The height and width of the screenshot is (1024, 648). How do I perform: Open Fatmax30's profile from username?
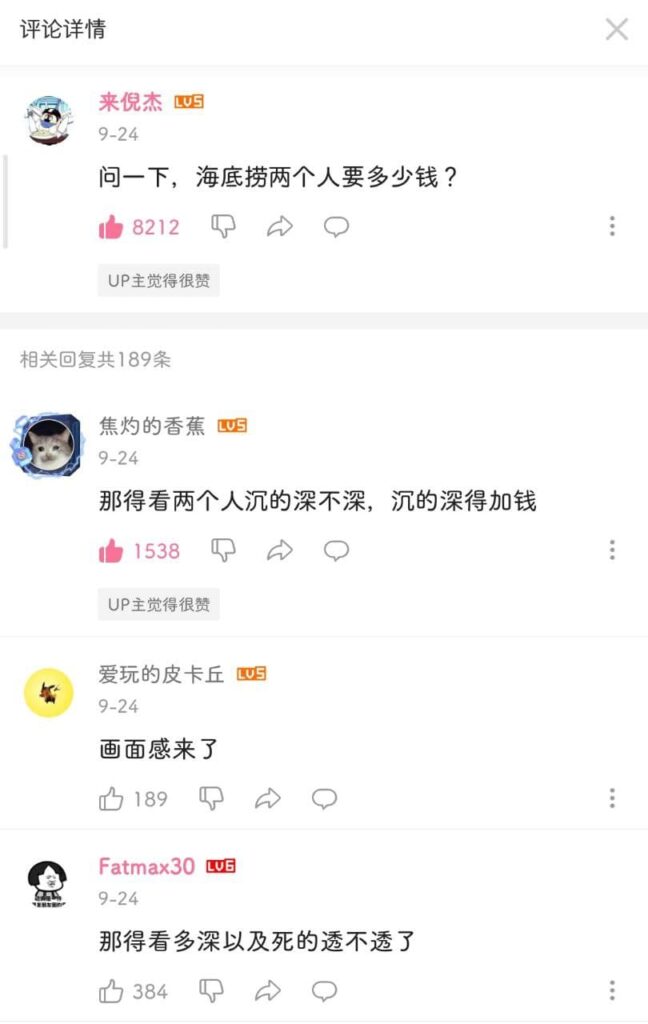coord(146,867)
